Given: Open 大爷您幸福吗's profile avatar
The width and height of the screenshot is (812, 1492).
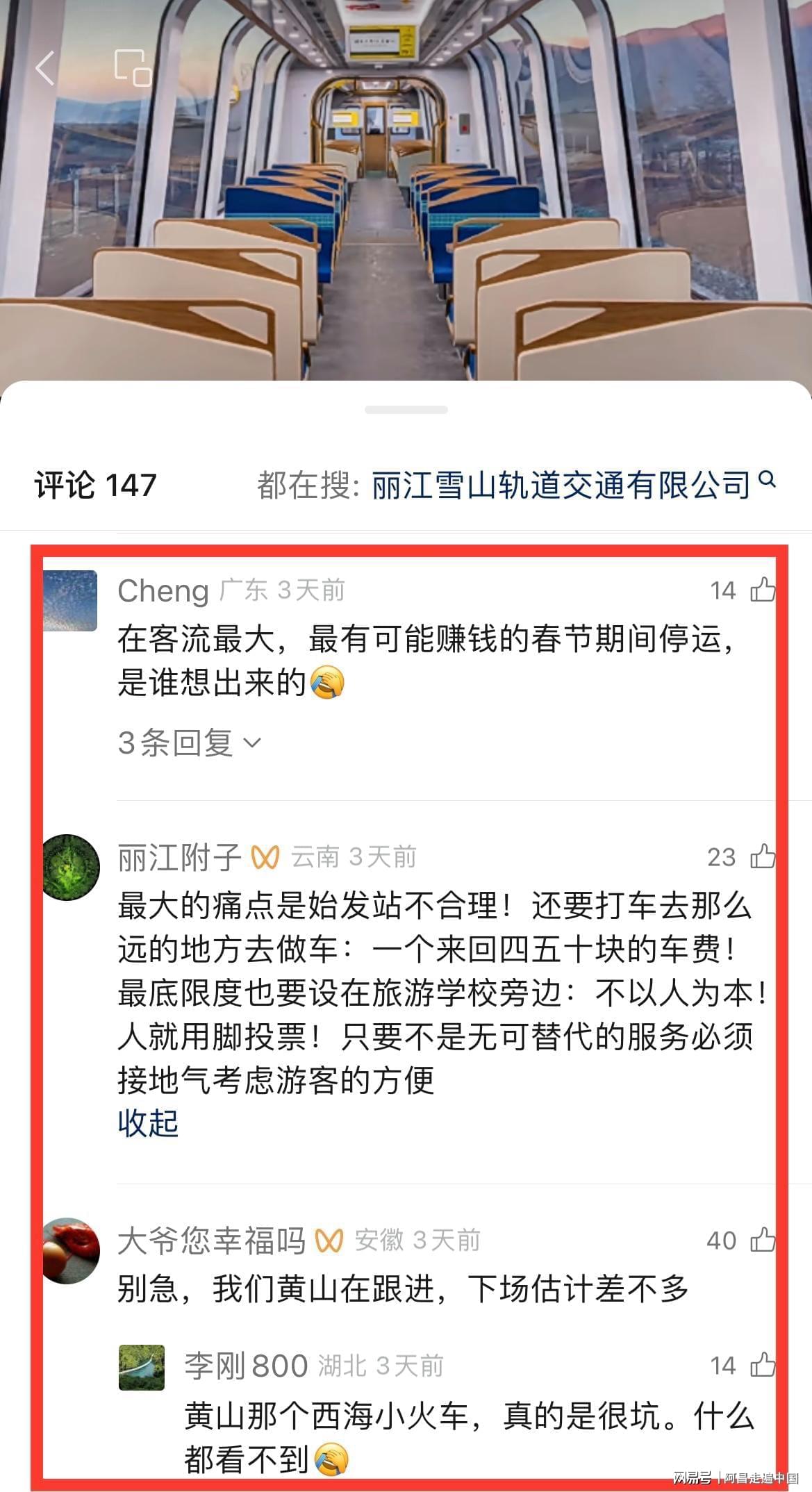Looking at the screenshot, I should click(x=71, y=1250).
